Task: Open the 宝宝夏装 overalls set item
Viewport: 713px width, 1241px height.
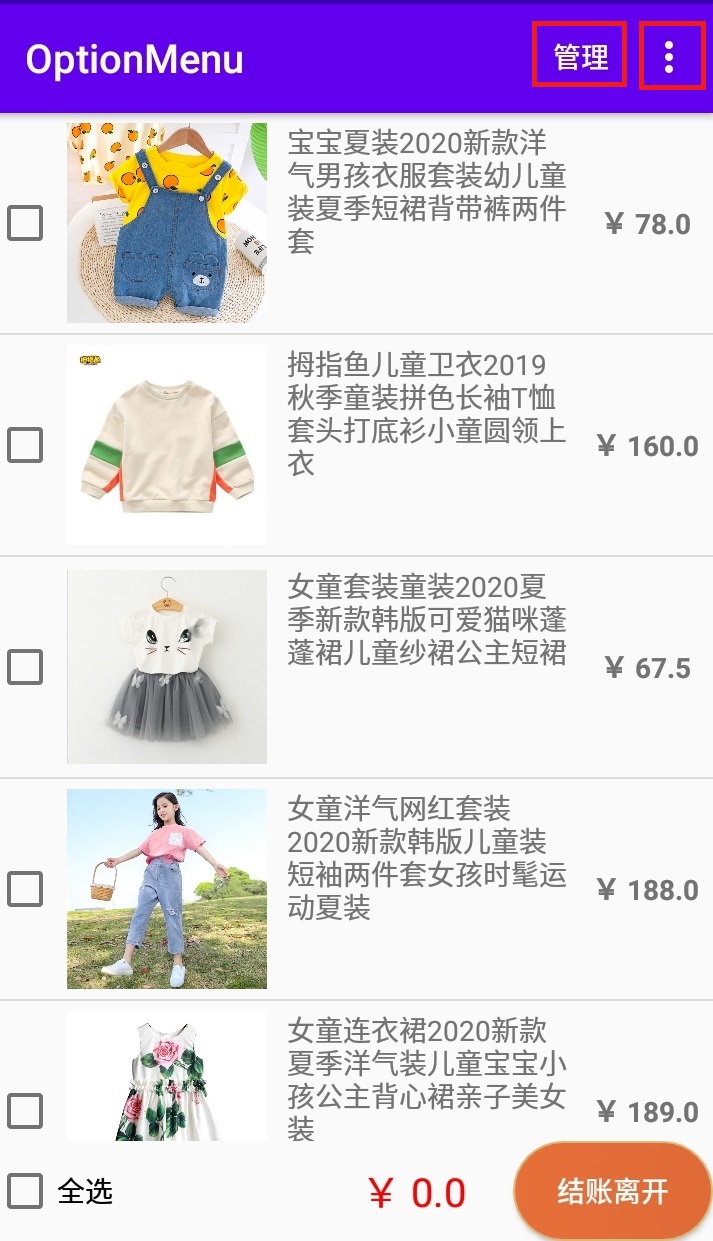Action: [x=425, y=192]
